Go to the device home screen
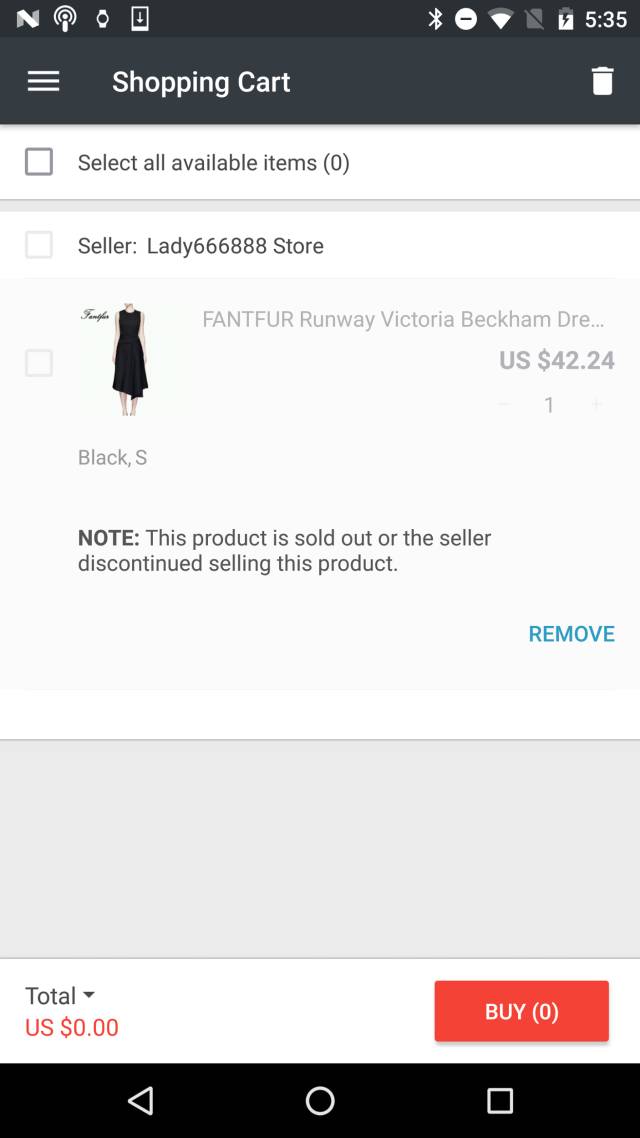The image size is (640, 1138). click(320, 1101)
